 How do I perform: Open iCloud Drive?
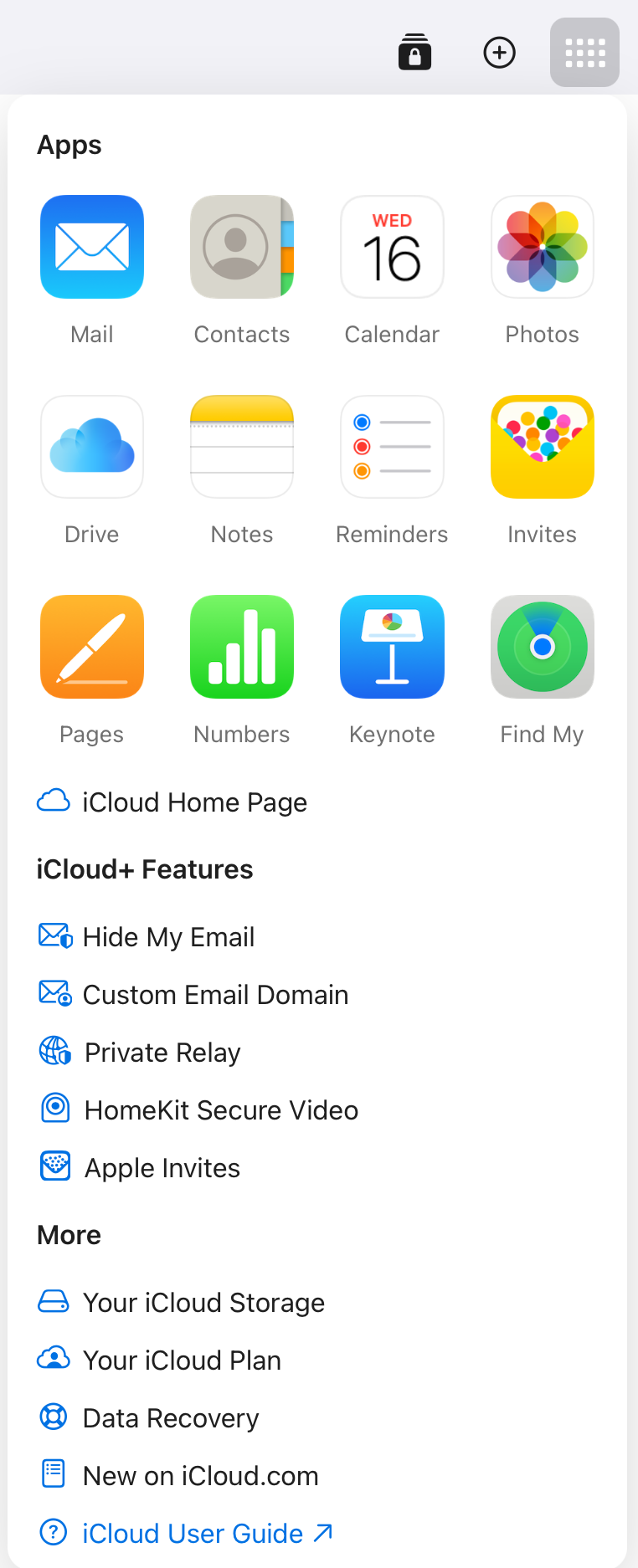(x=92, y=447)
